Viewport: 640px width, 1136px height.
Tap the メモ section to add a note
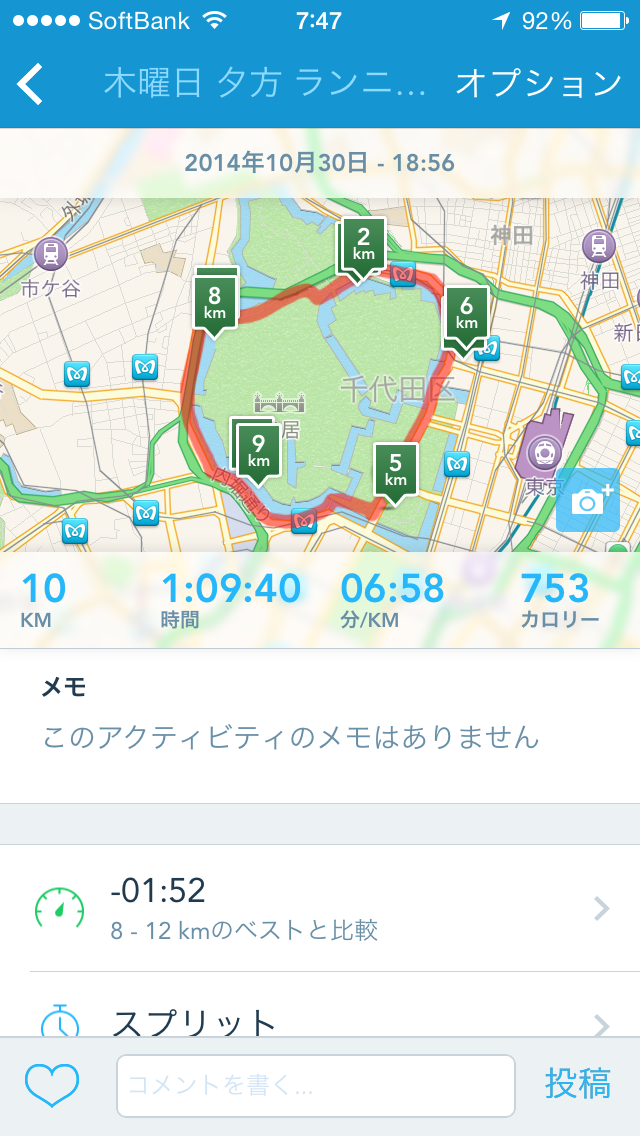pos(320,726)
